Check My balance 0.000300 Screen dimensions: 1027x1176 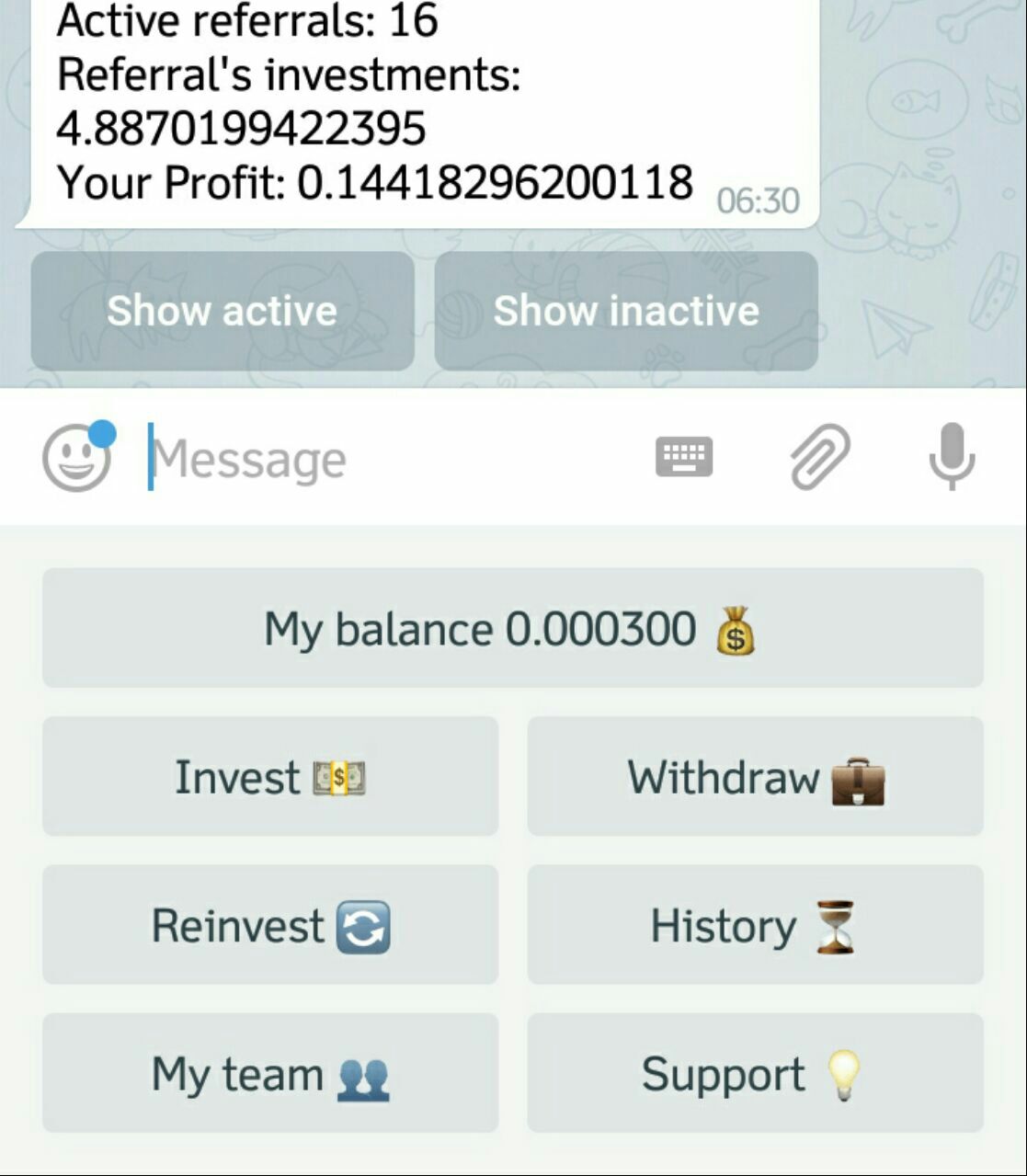512,629
